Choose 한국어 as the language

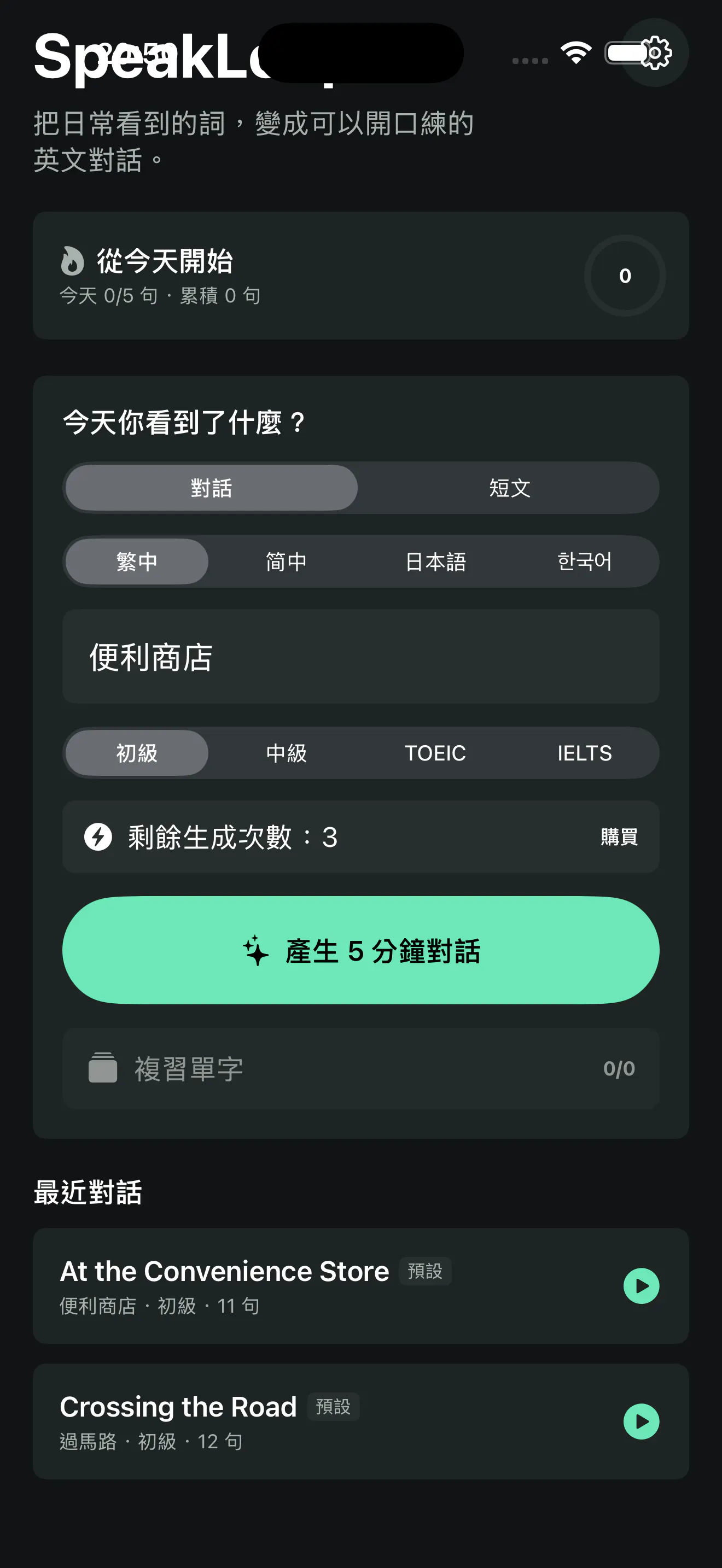[584, 561]
